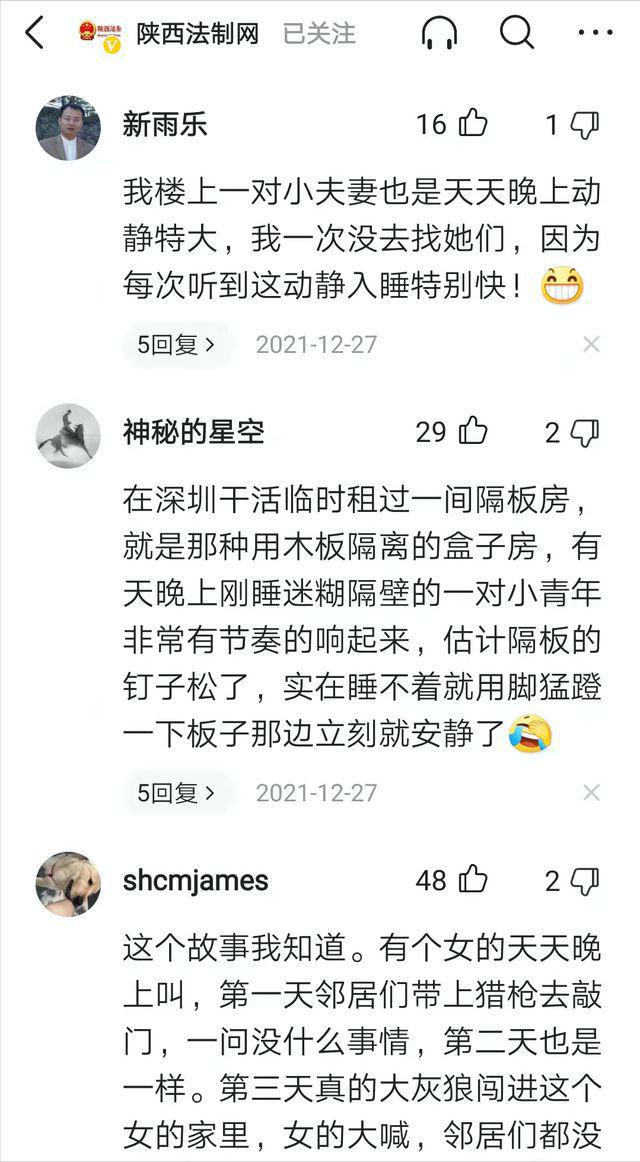Open the three-dot overflow menu
This screenshot has height=1162, width=640.
point(595,33)
